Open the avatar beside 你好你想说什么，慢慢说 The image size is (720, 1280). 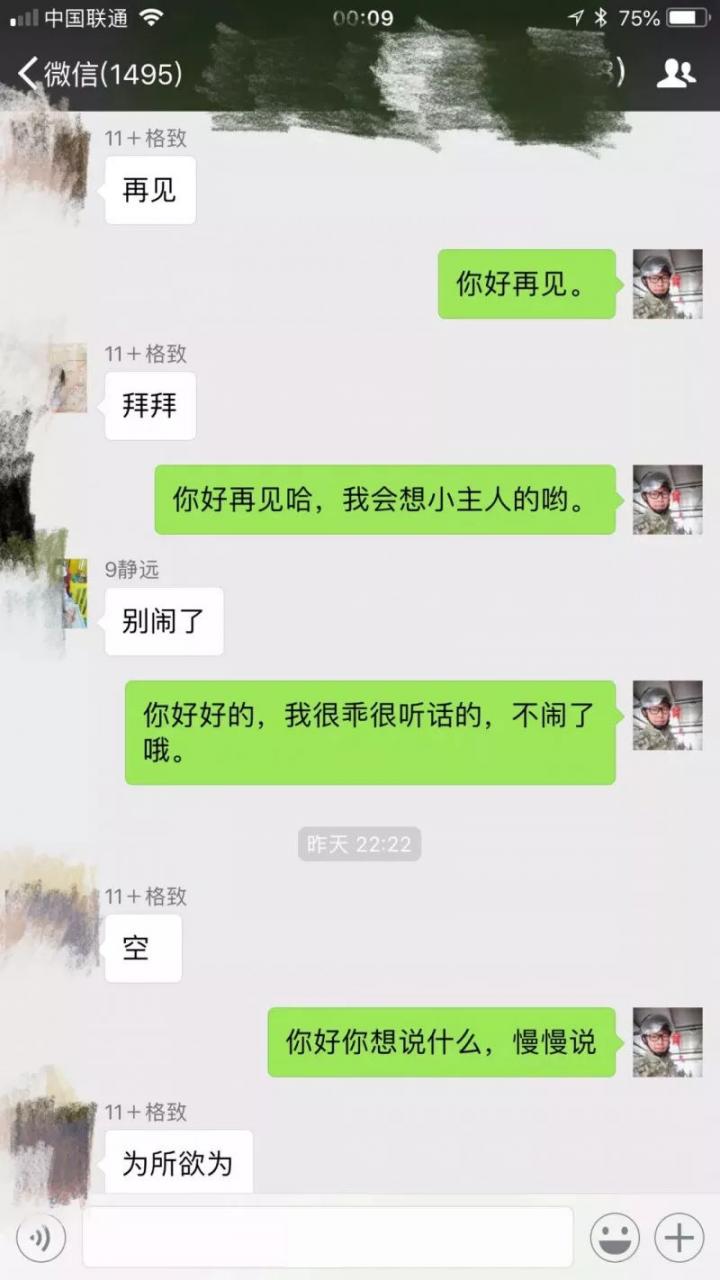pos(667,1042)
